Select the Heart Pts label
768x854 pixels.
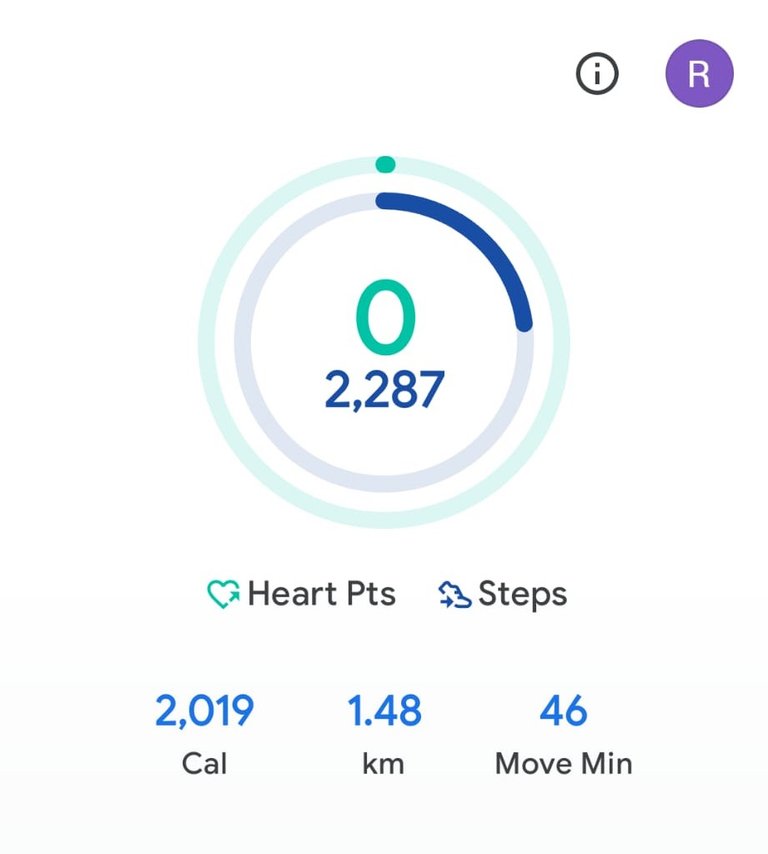(x=325, y=593)
